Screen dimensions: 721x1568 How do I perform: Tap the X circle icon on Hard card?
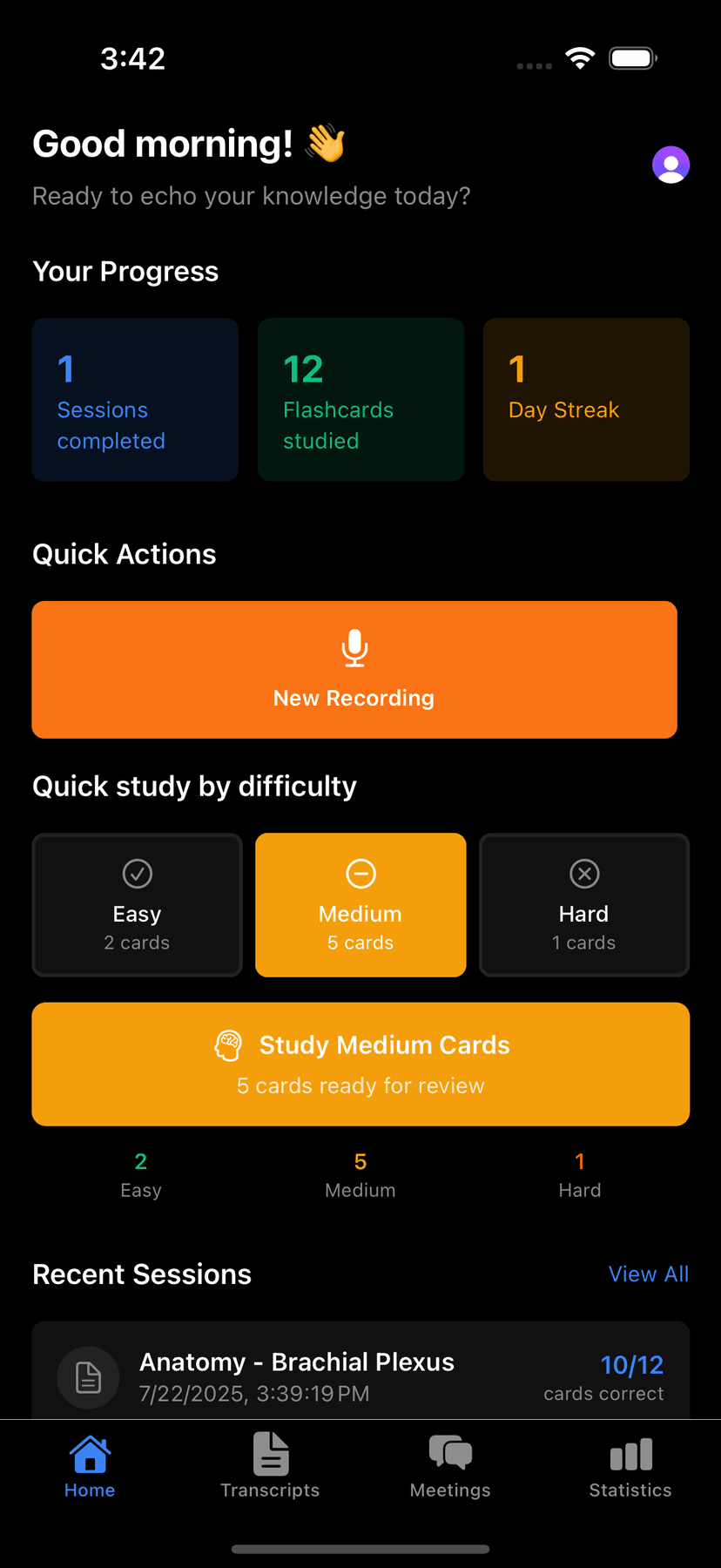click(x=583, y=874)
